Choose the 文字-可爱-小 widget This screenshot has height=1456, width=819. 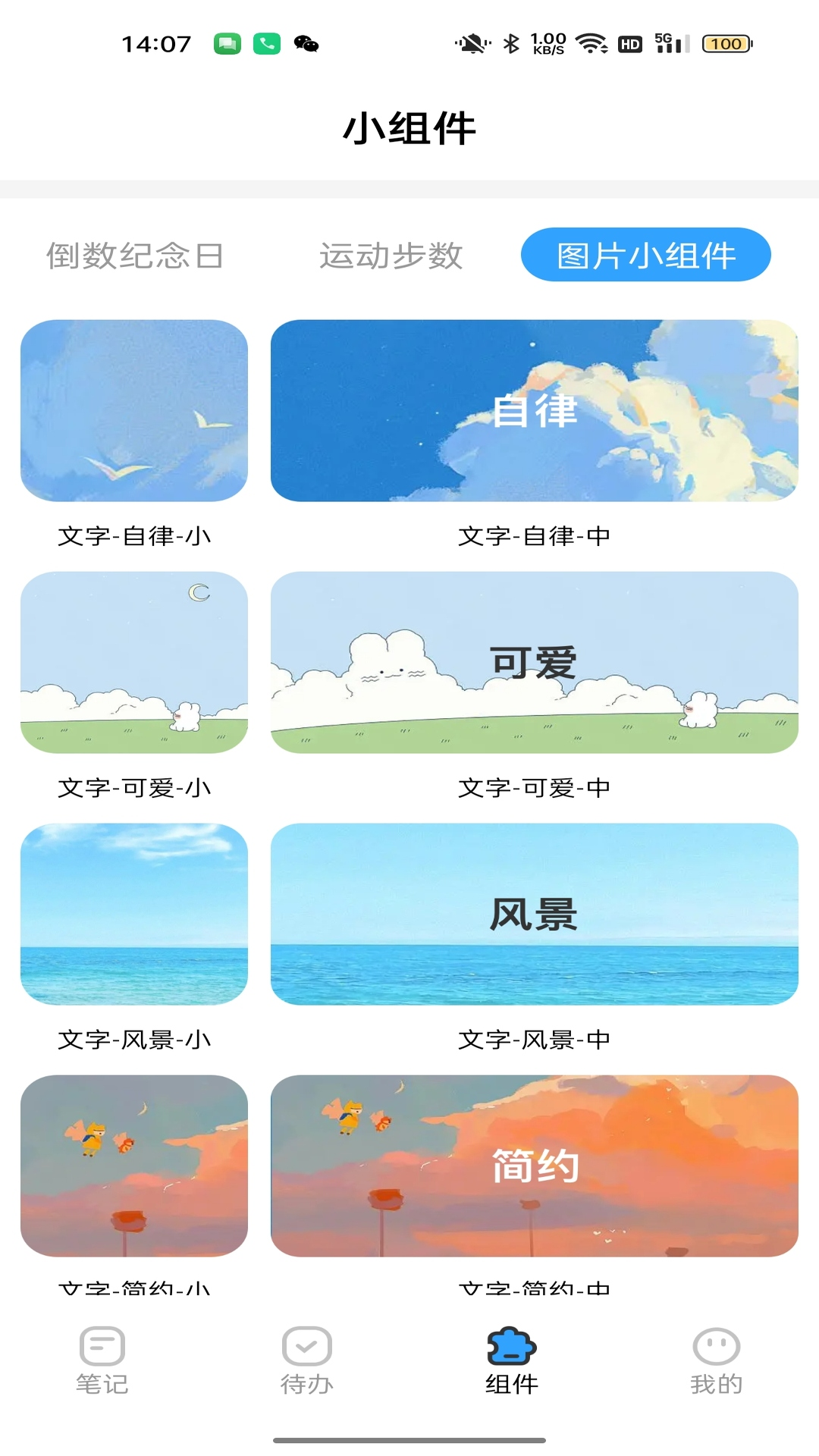tap(134, 662)
